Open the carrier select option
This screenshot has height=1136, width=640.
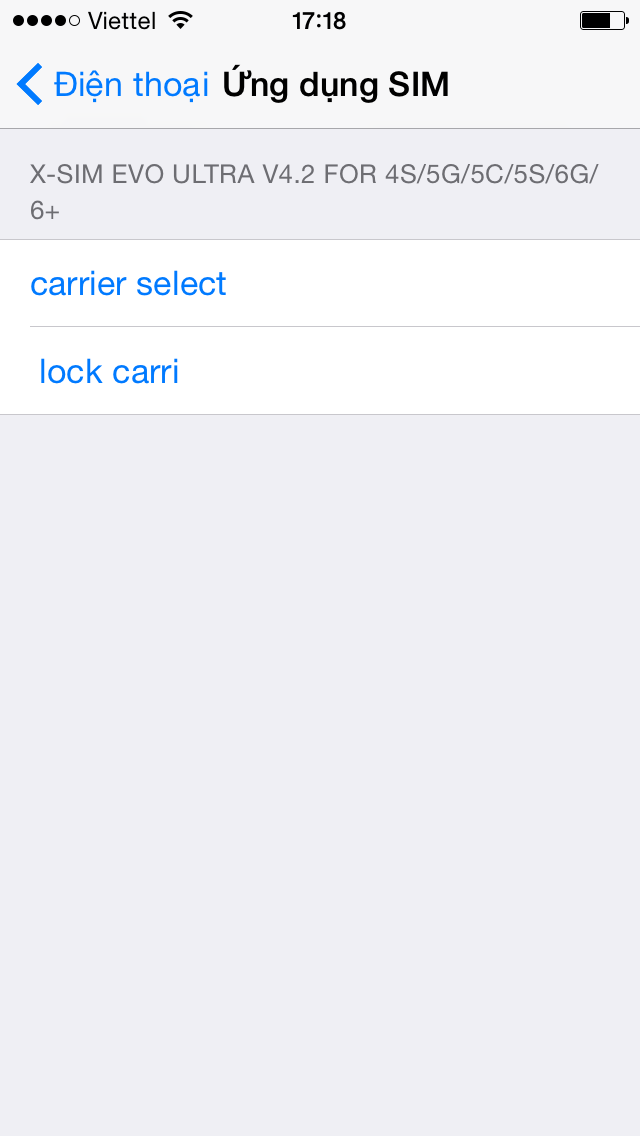[x=320, y=283]
